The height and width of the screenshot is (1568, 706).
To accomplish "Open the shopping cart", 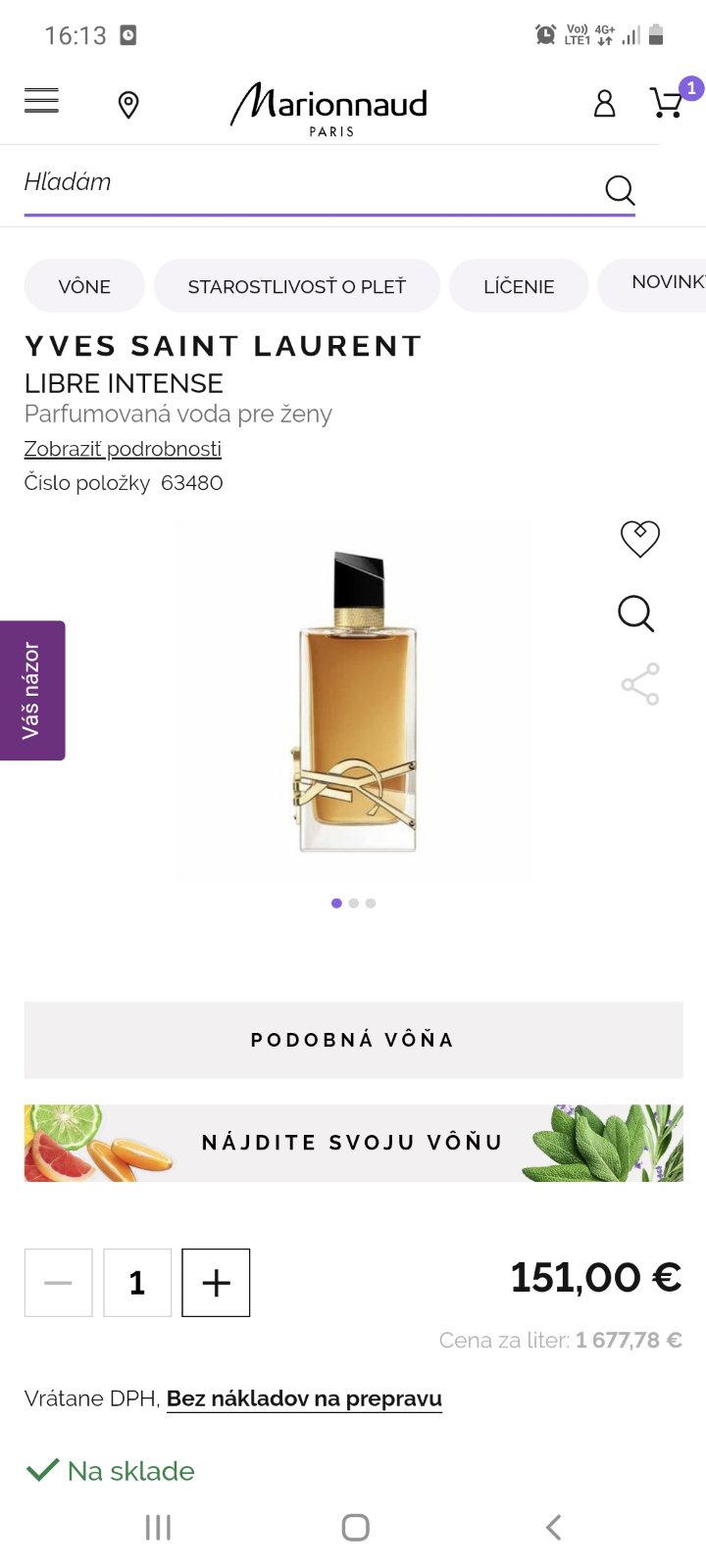I will click(x=668, y=103).
